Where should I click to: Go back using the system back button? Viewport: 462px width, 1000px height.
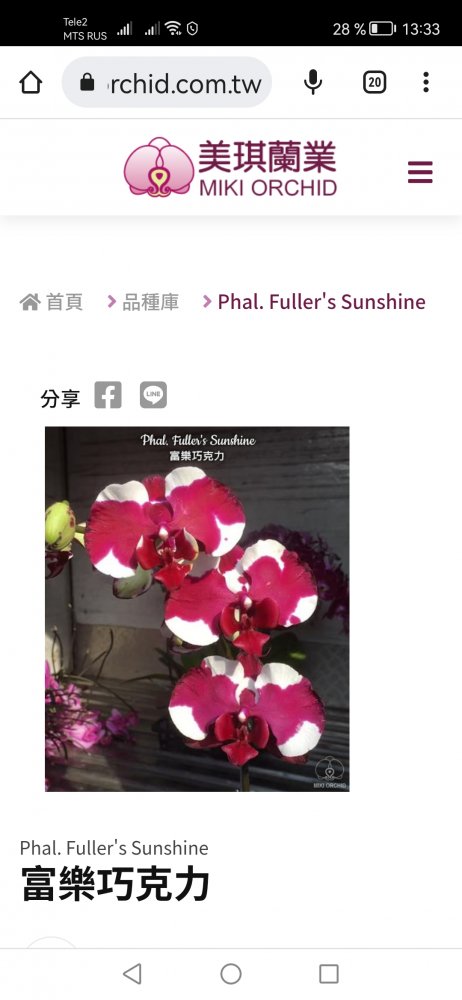[132, 974]
